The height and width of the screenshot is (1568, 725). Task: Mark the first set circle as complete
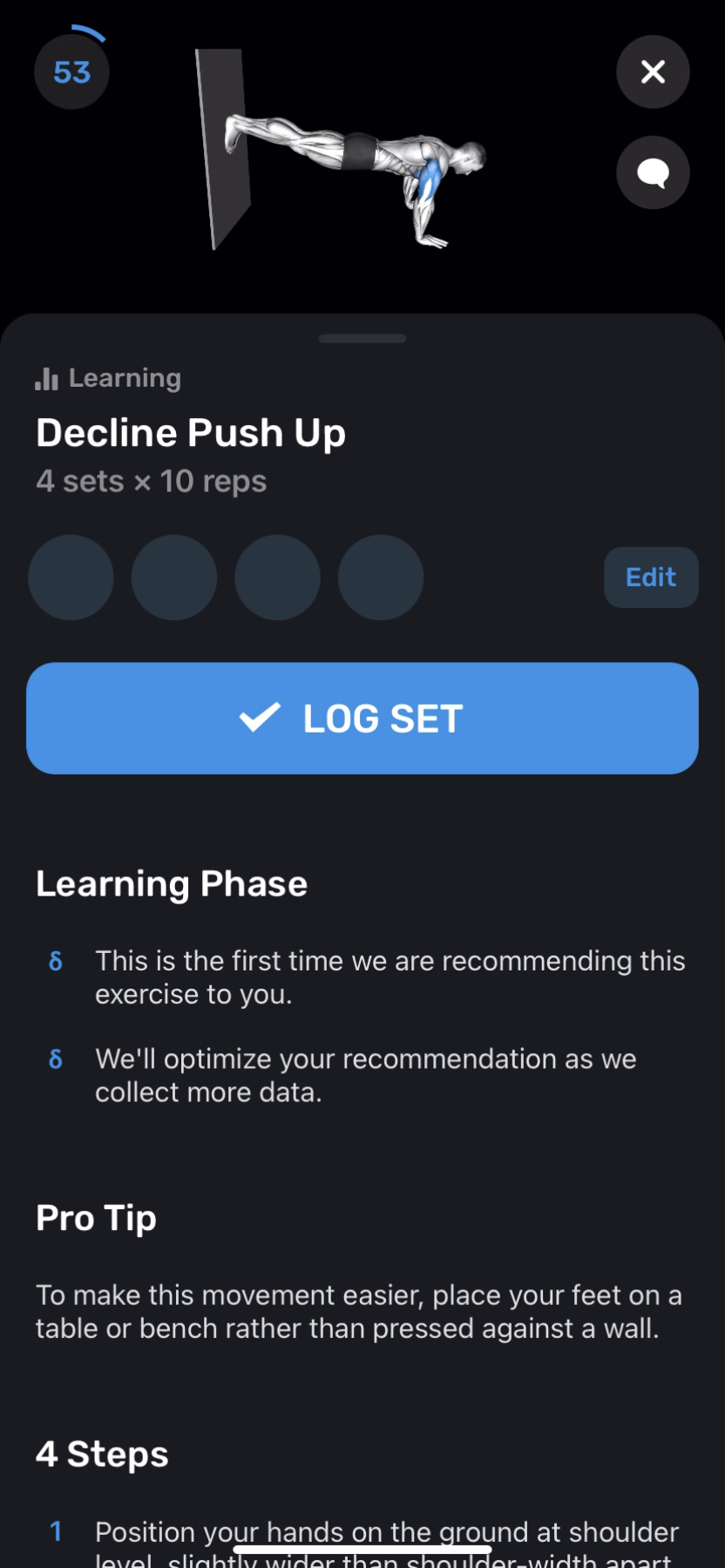point(71,577)
